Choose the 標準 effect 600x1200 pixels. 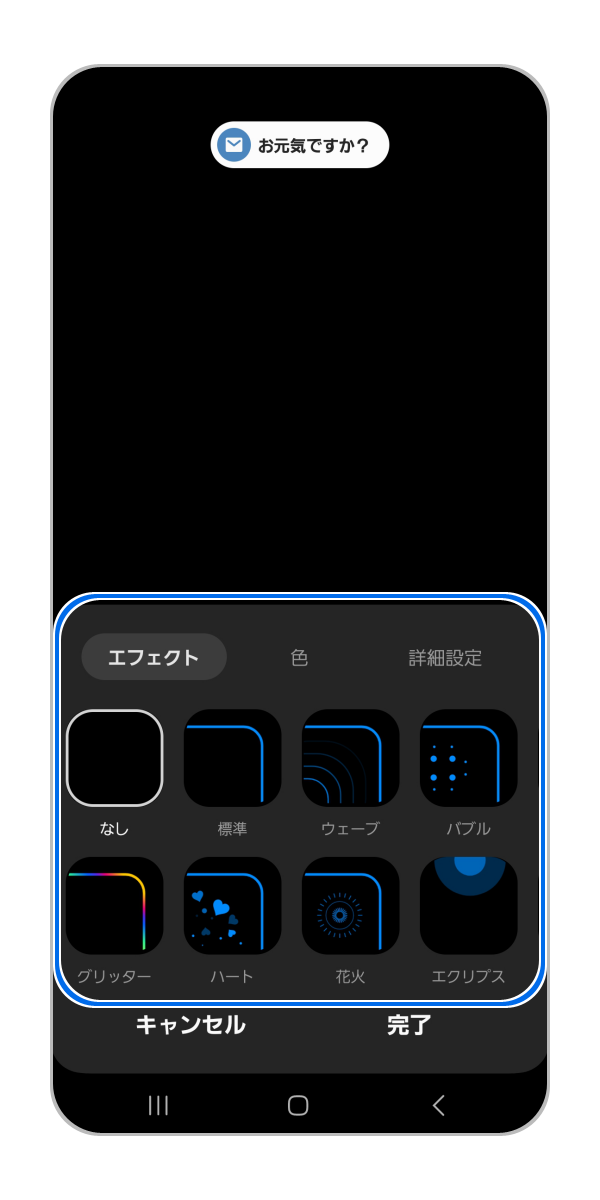(232, 758)
